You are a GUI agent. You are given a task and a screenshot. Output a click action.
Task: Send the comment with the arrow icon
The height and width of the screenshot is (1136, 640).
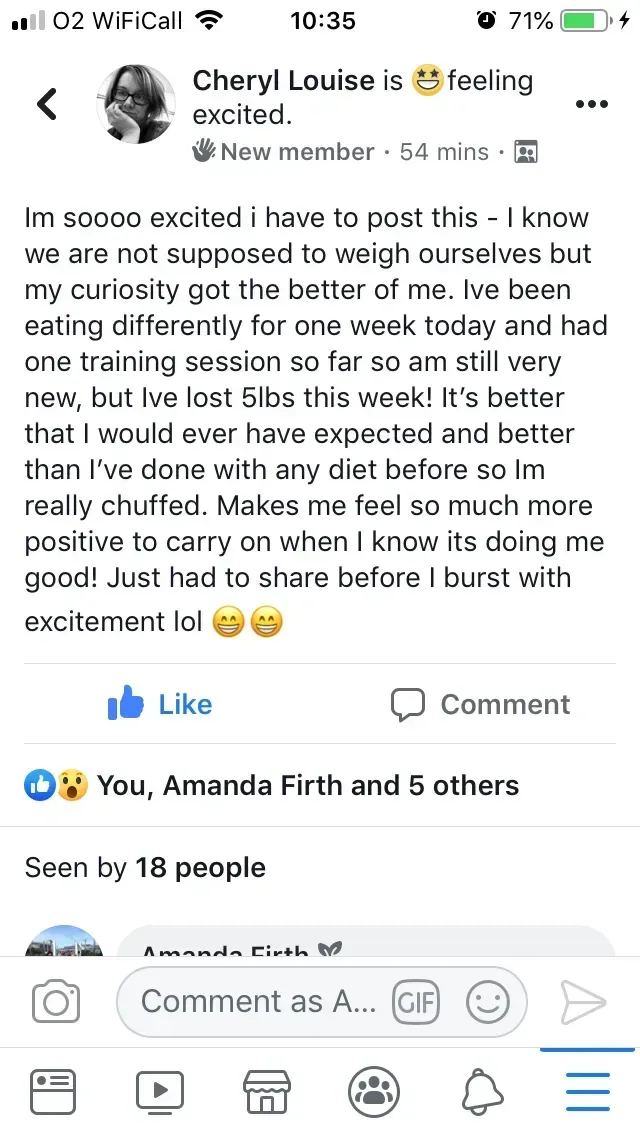(583, 1002)
